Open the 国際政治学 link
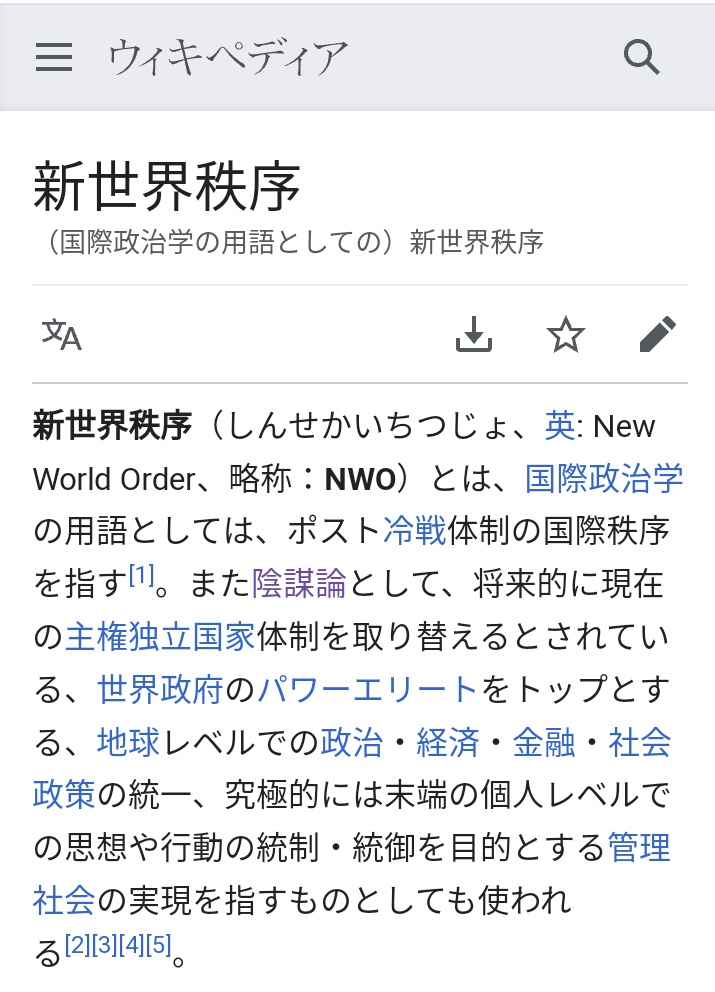This screenshot has height=992, width=715. [x=604, y=479]
